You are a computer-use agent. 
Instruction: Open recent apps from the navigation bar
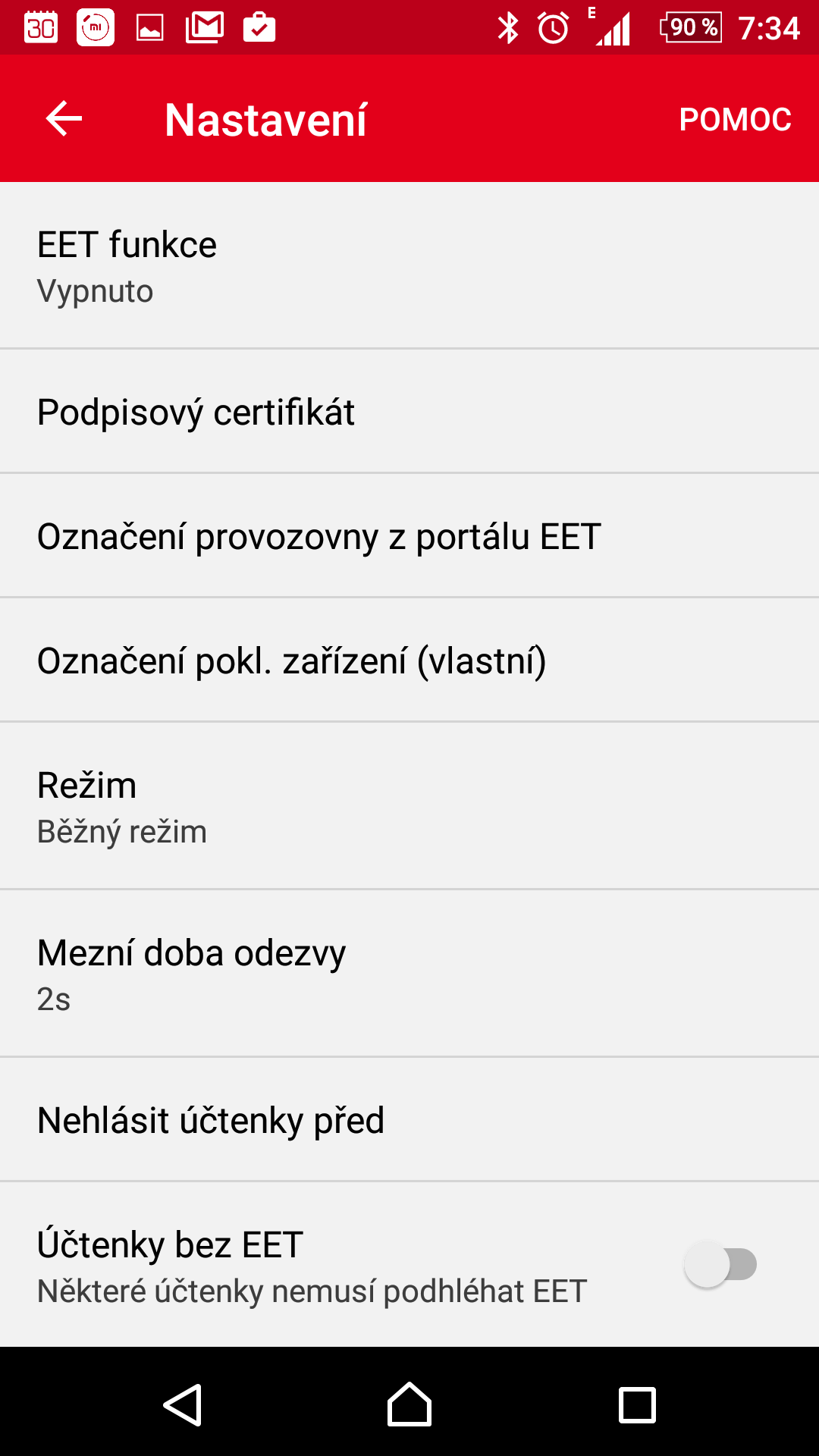tap(637, 1405)
